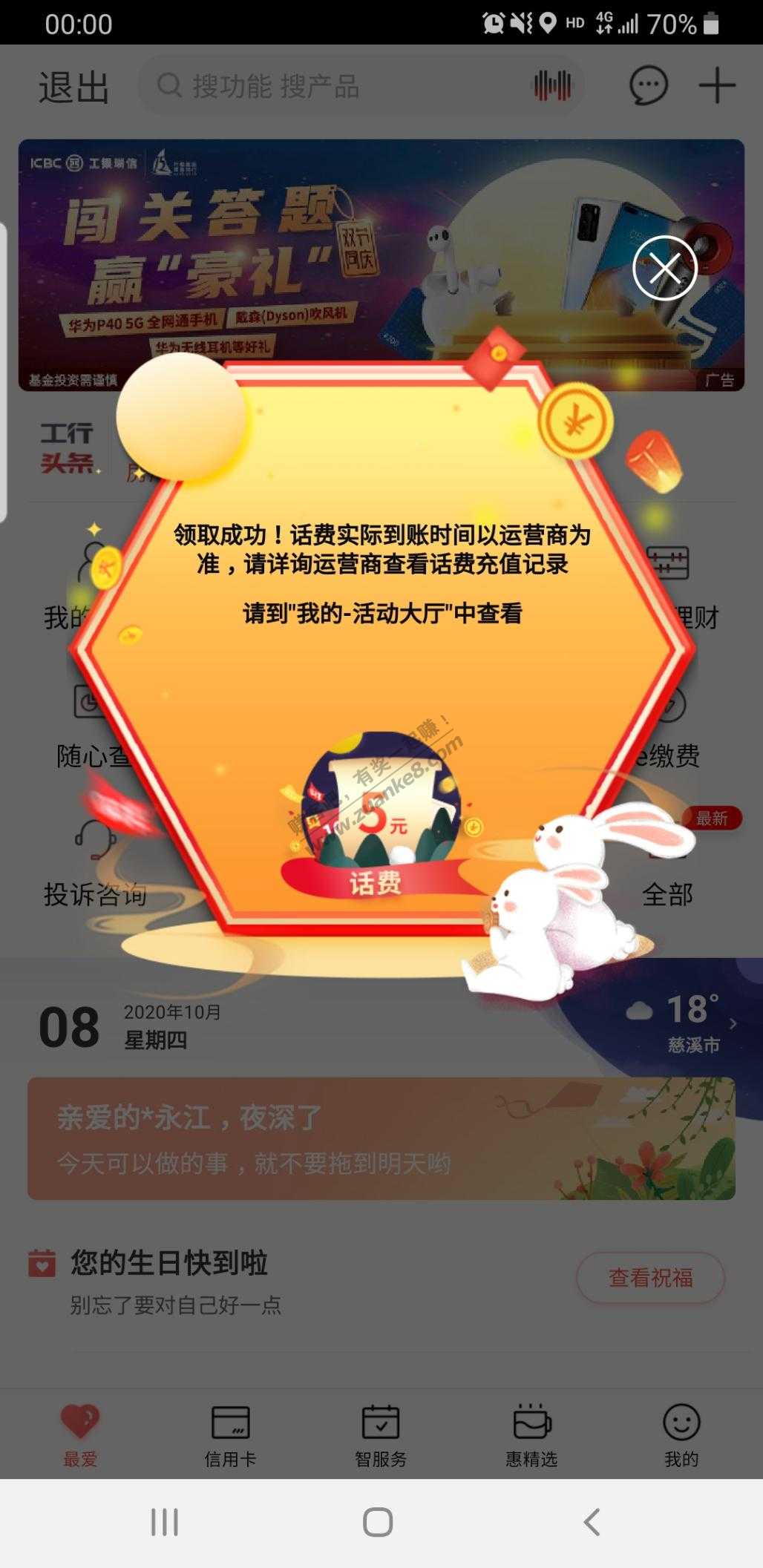Open the 我的 tab

click(x=681, y=1436)
